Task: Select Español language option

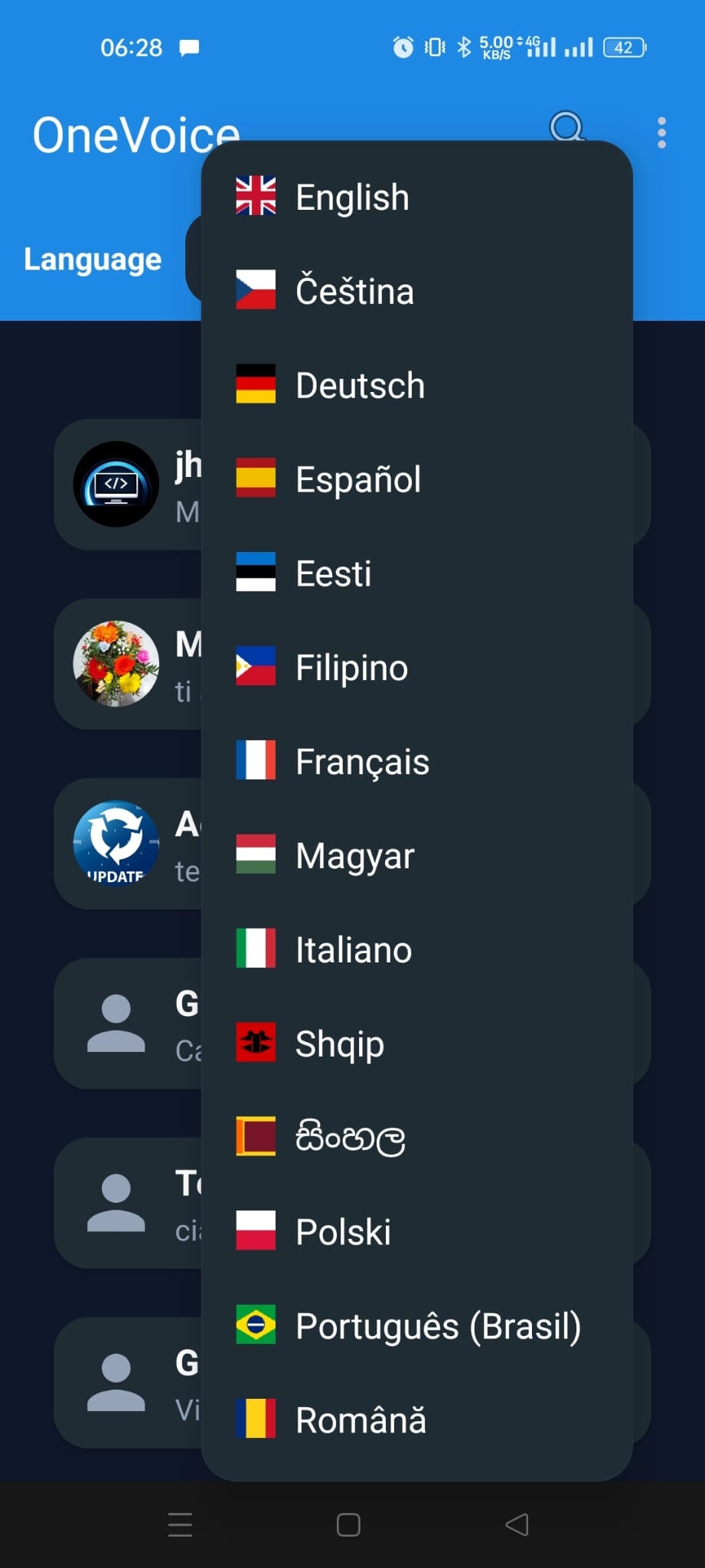Action: tap(358, 479)
